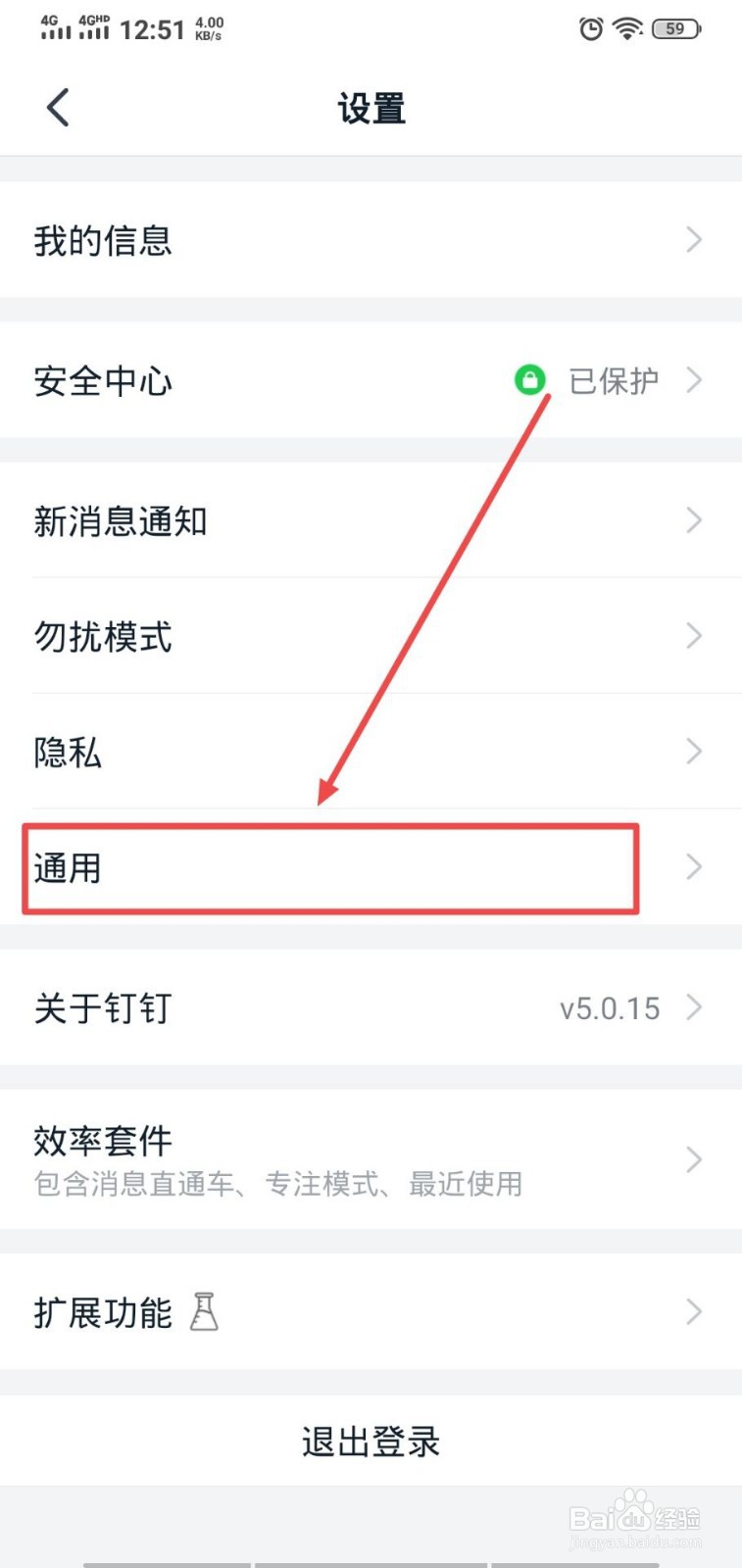Screen dimensions: 742x1568
Task: Tap the 已保护 status label
Action: point(613,381)
